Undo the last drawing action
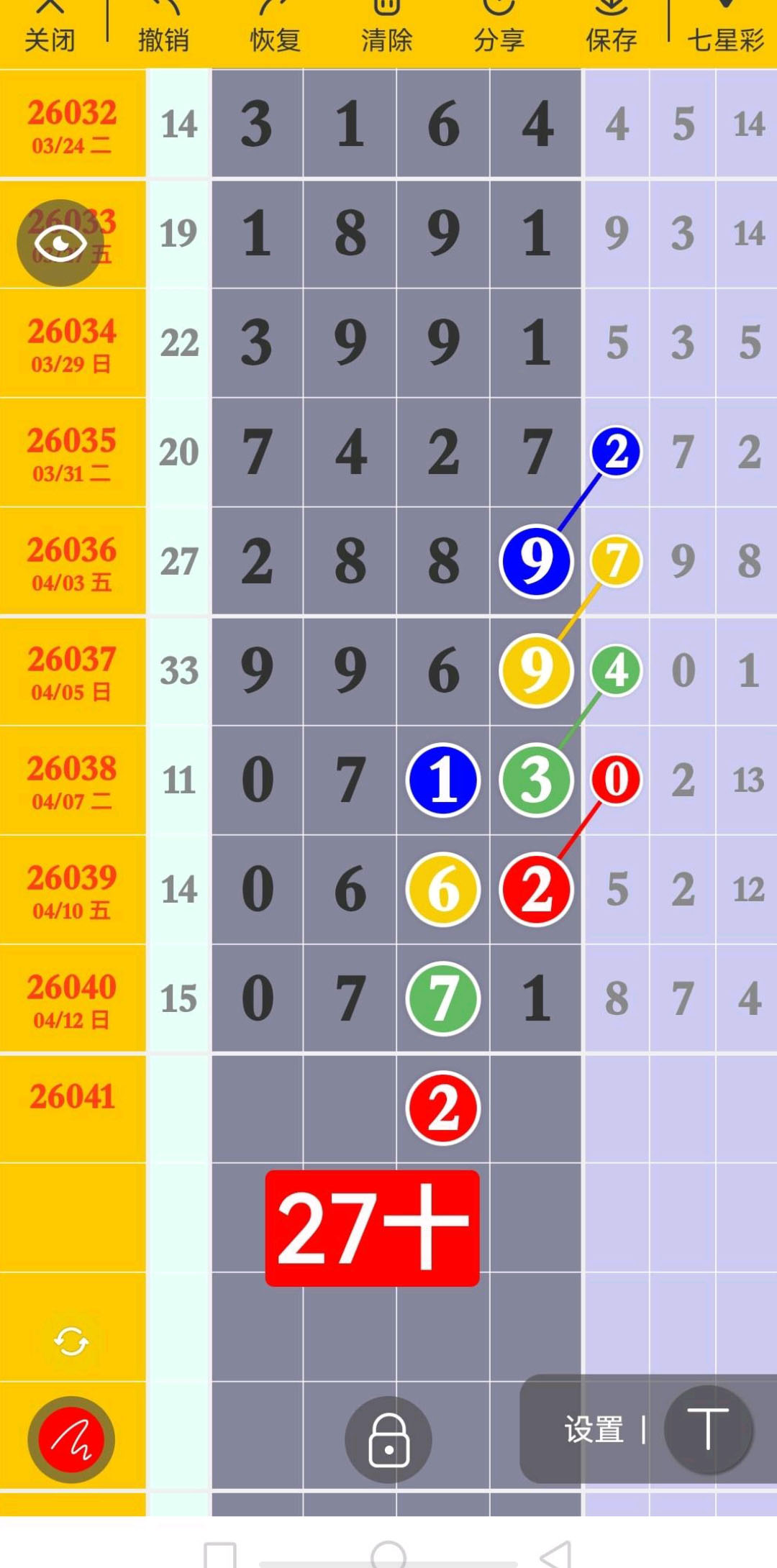777x1568 pixels. pos(163,29)
